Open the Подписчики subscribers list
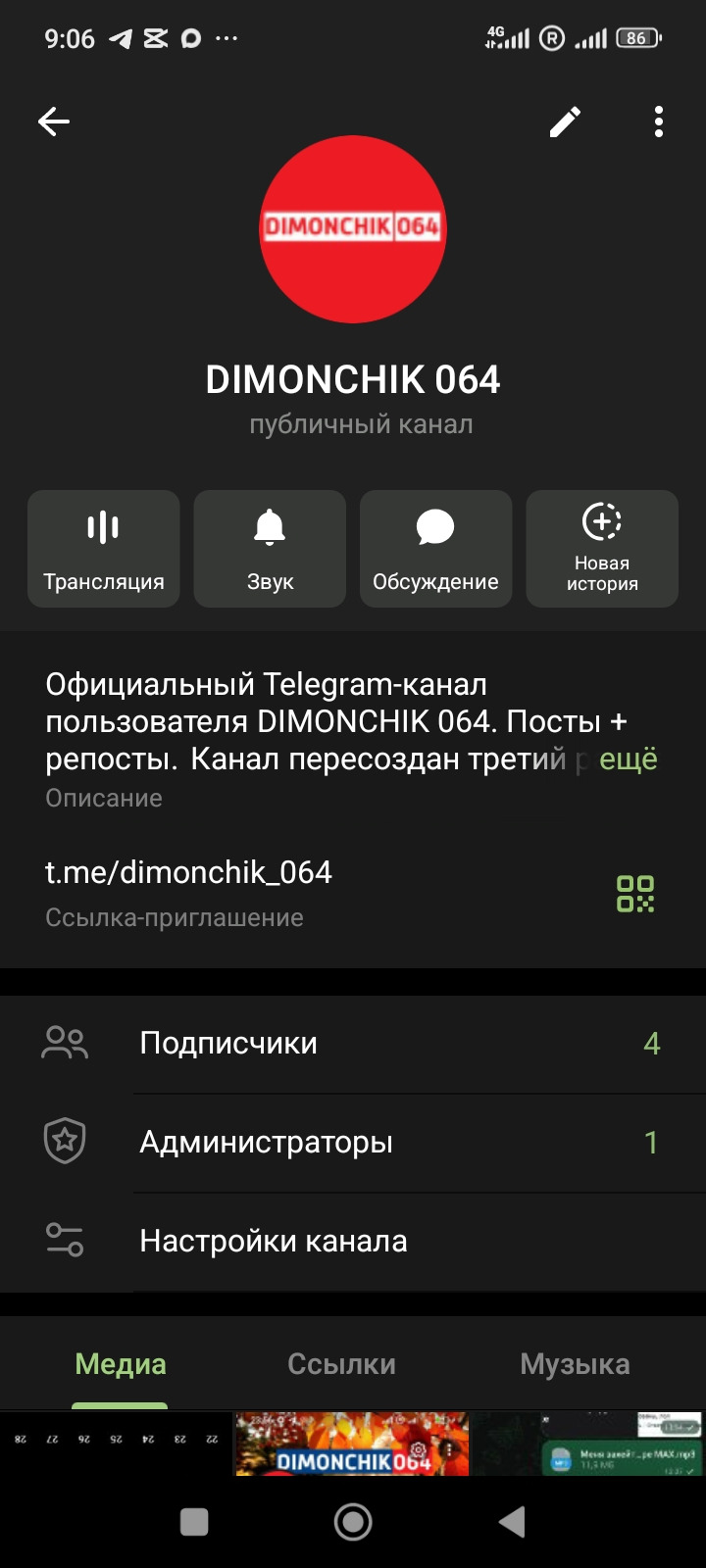Viewport: 706px width, 1568px height. (x=353, y=1044)
